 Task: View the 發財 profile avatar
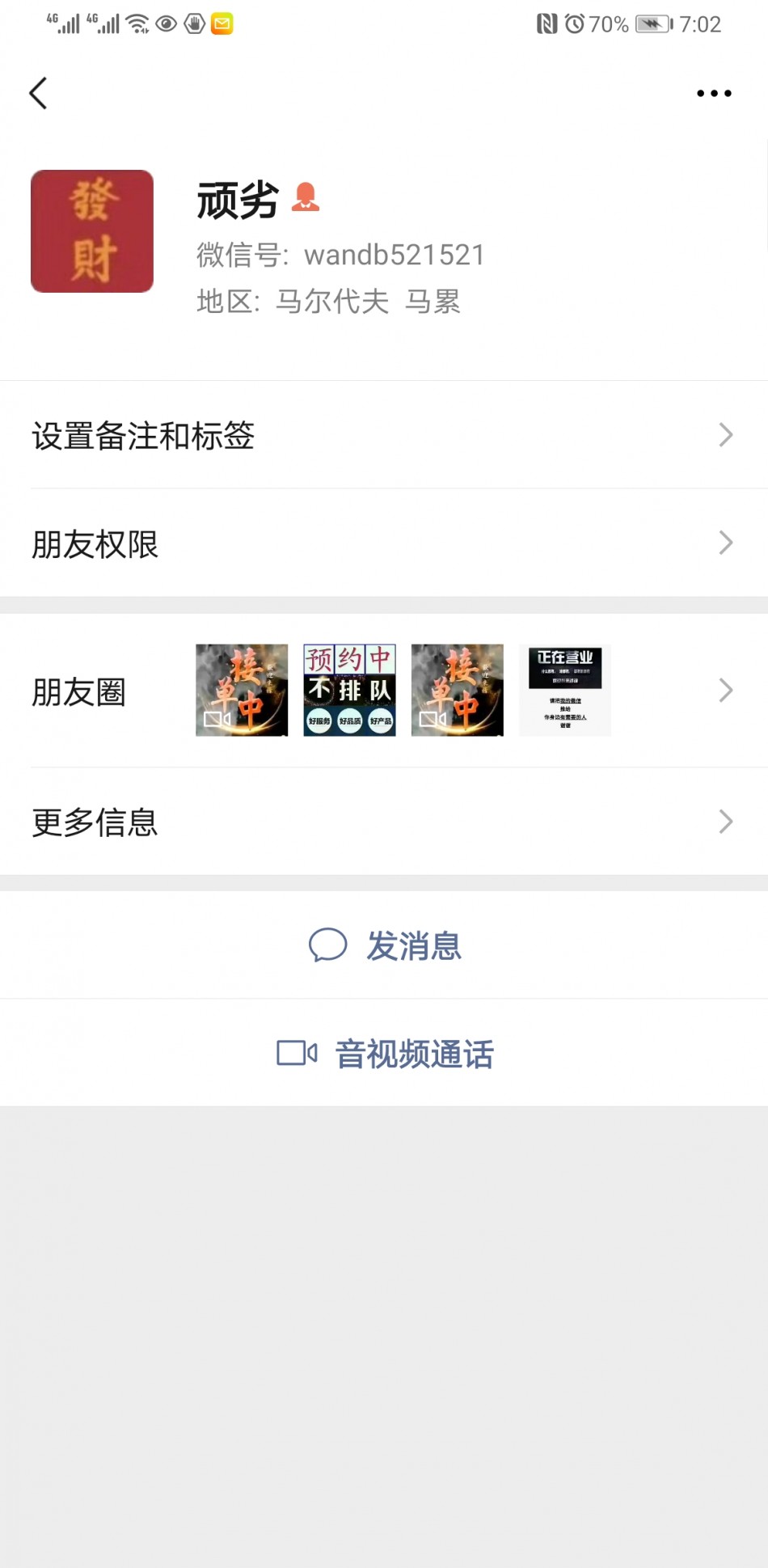[x=92, y=231]
